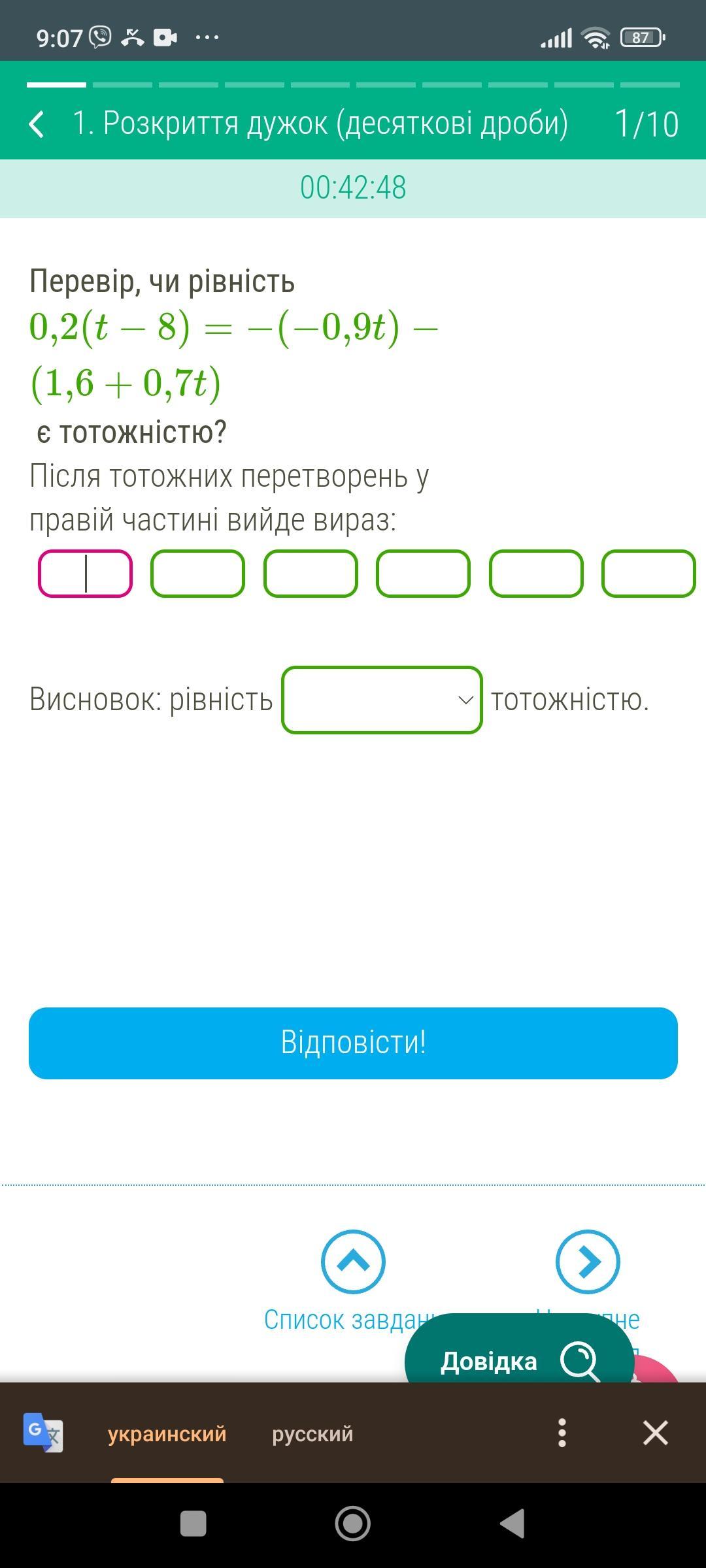Expand the conclusion dropdown before тотожністю
The width and height of the screenshot is (706, 1568).
tap(382, 700)
